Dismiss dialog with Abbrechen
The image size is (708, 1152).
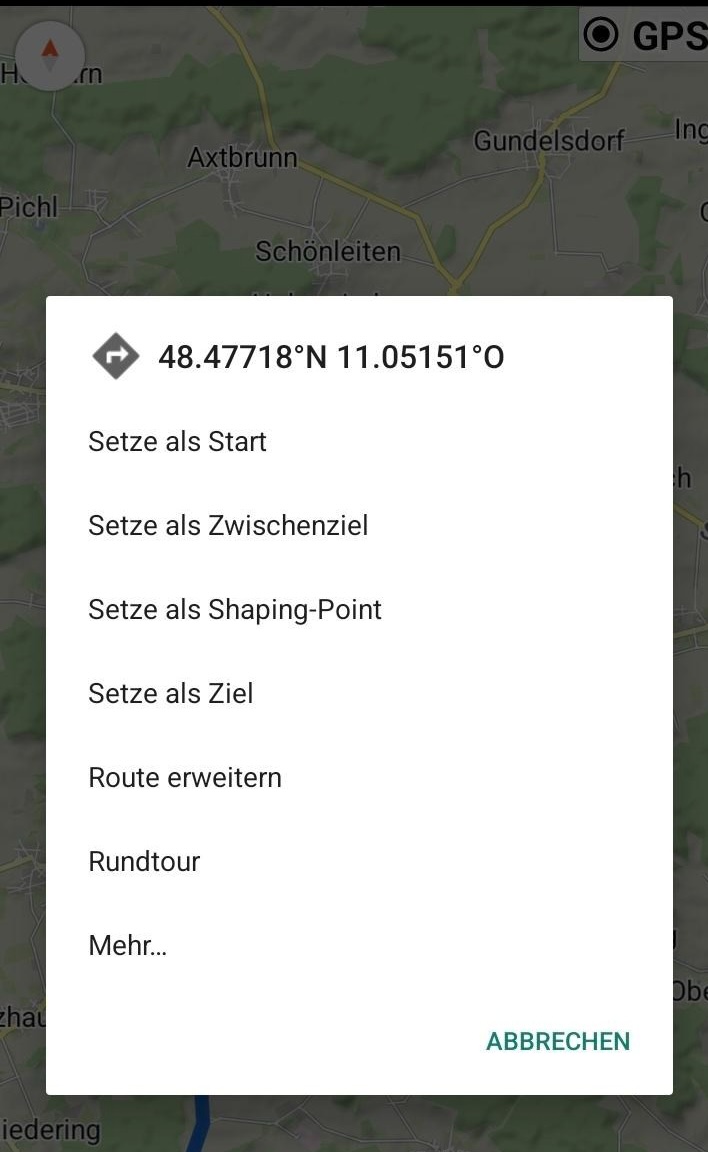(x=557, y=1041)
